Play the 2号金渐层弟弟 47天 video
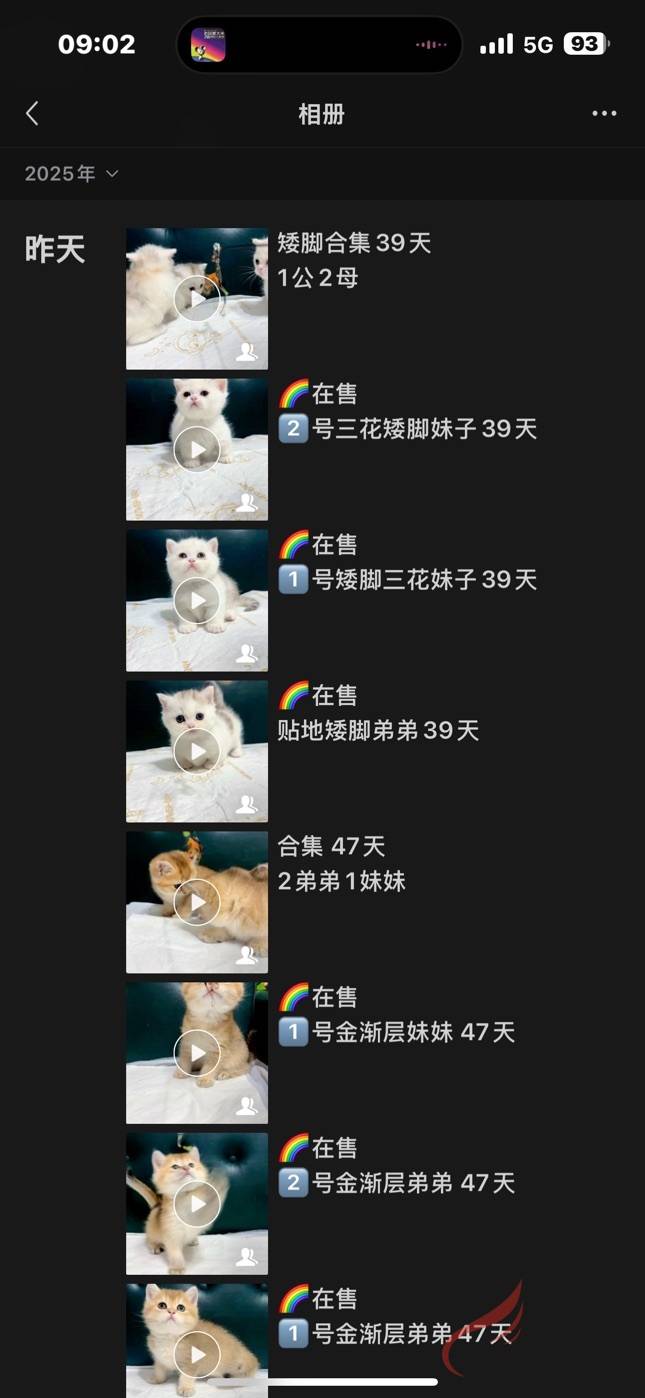The width and height of the screenshot is (645, 1398). click(197, 1204)
